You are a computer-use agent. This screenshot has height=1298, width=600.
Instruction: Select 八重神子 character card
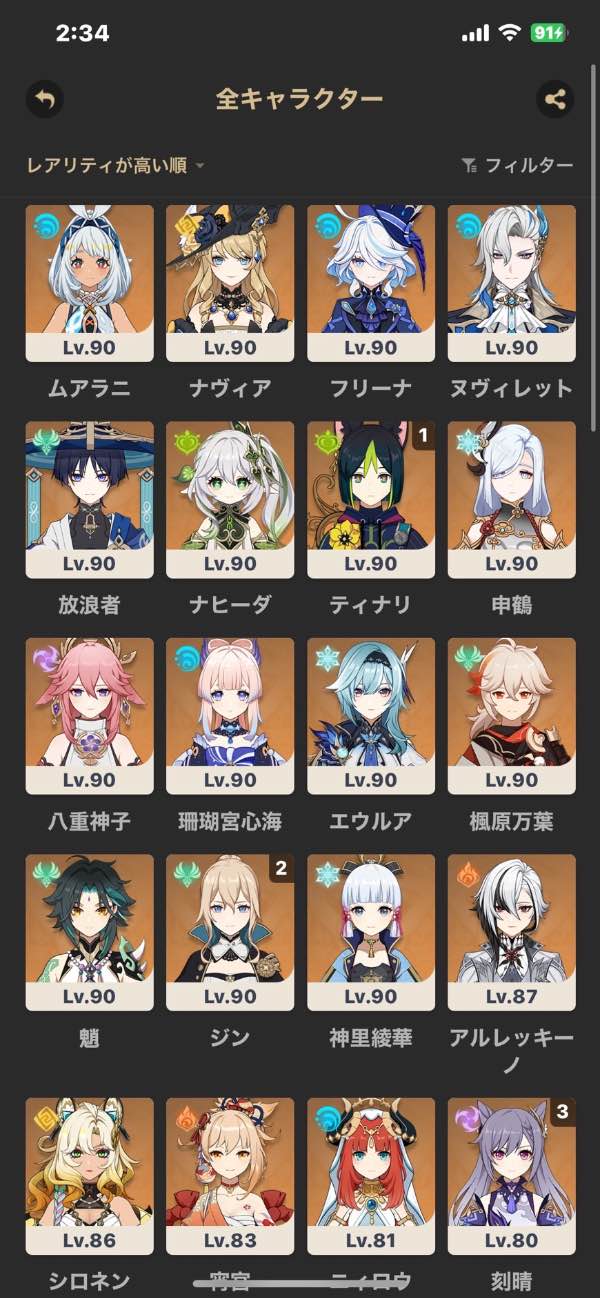[x=89, y=716]
